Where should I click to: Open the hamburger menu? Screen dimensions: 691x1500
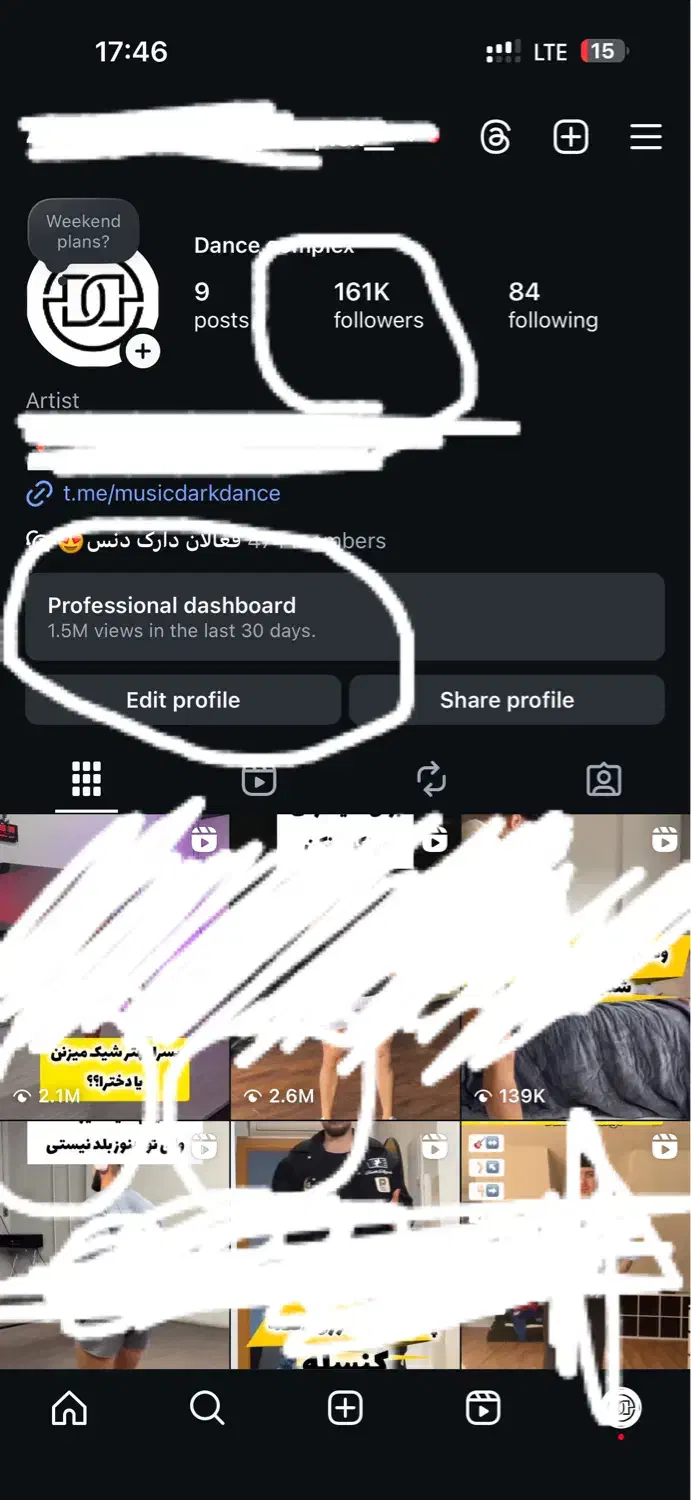pos(646,137)
